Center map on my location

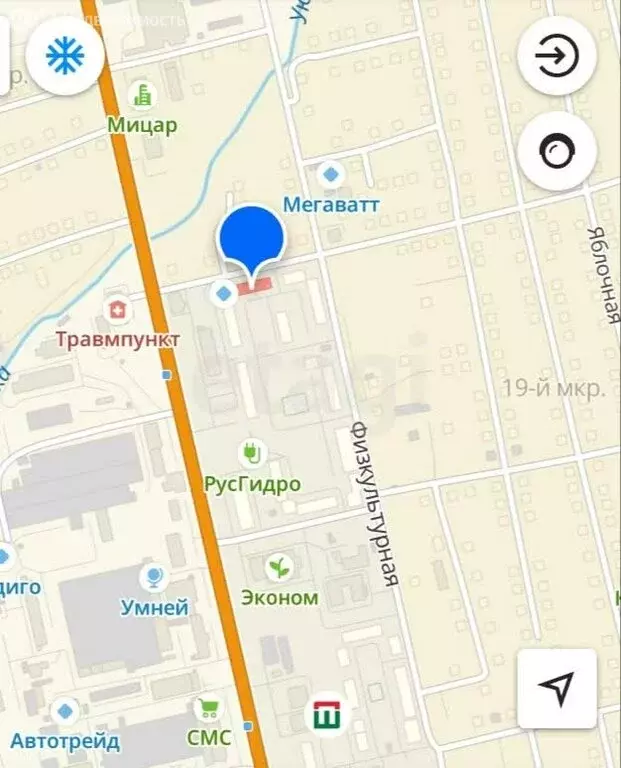(556, 688)
